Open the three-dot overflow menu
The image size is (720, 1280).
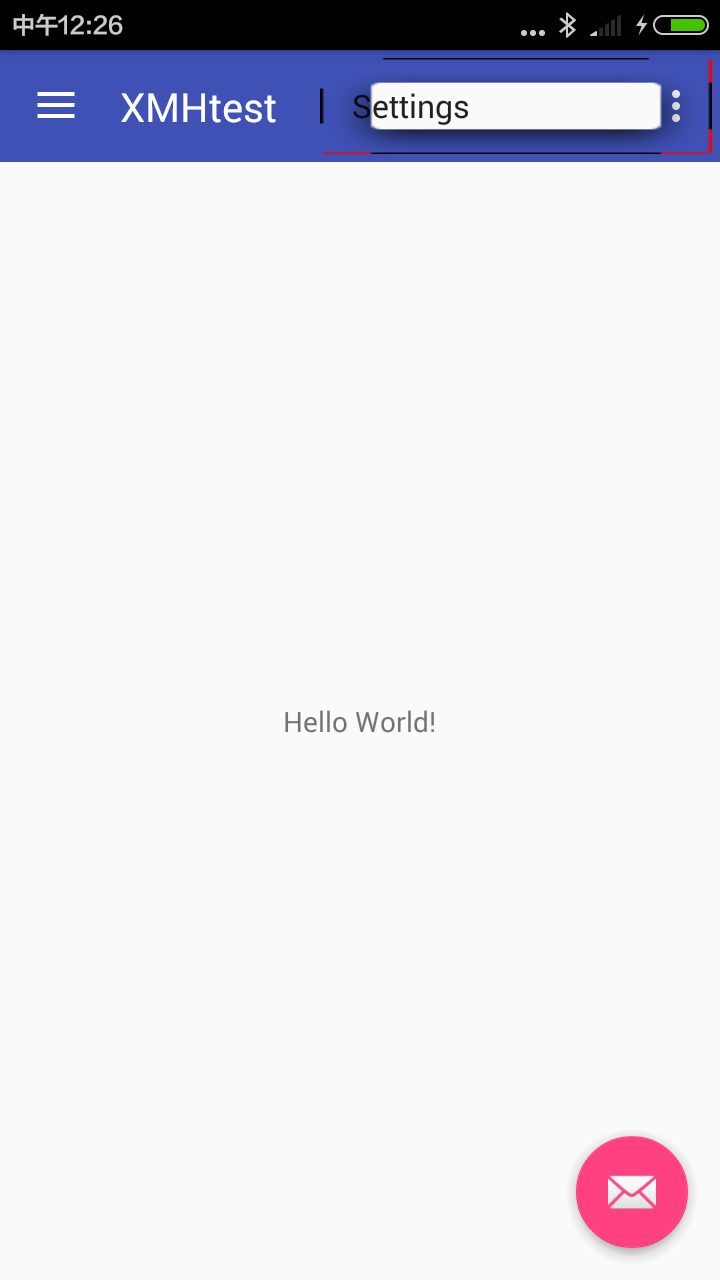(676, 106)
